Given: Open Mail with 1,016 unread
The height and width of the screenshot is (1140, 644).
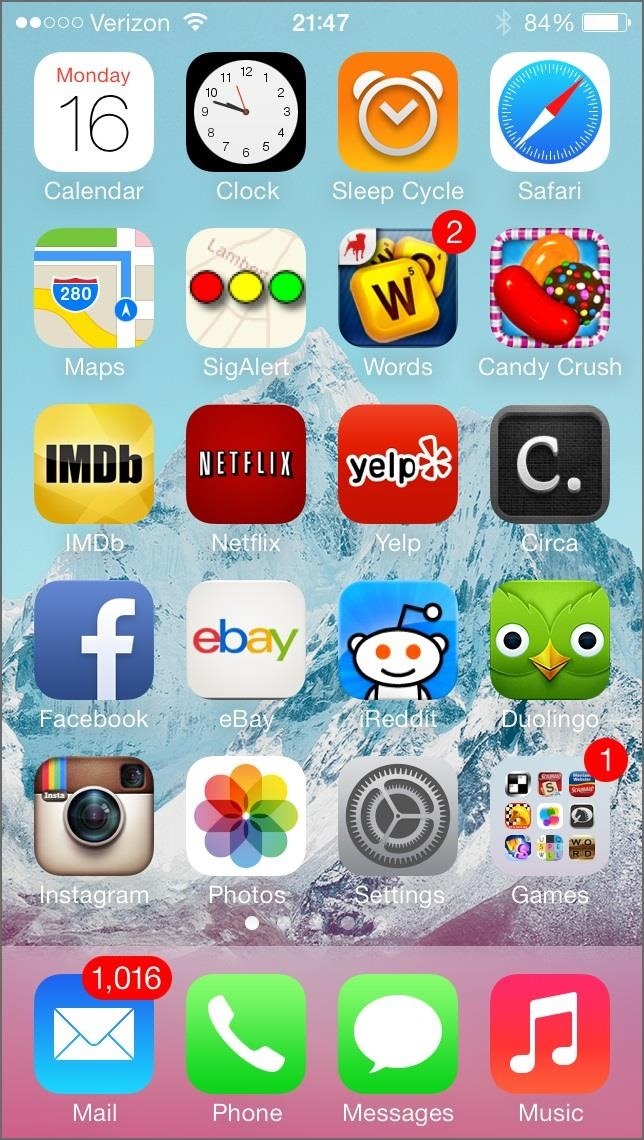Looking at the screenshot, I should pyautogui.click(x=94, y=1034).
